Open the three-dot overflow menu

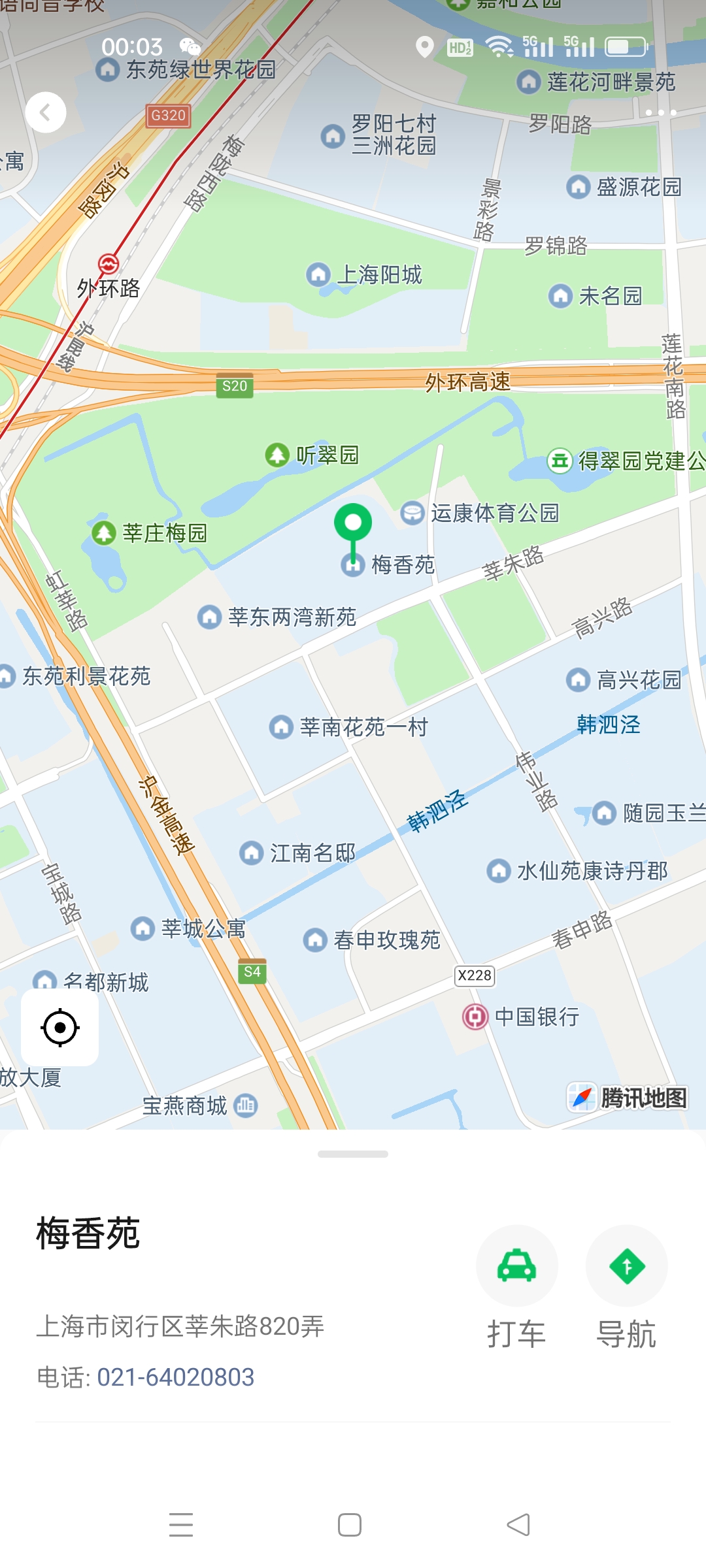(x=660, y=113)
